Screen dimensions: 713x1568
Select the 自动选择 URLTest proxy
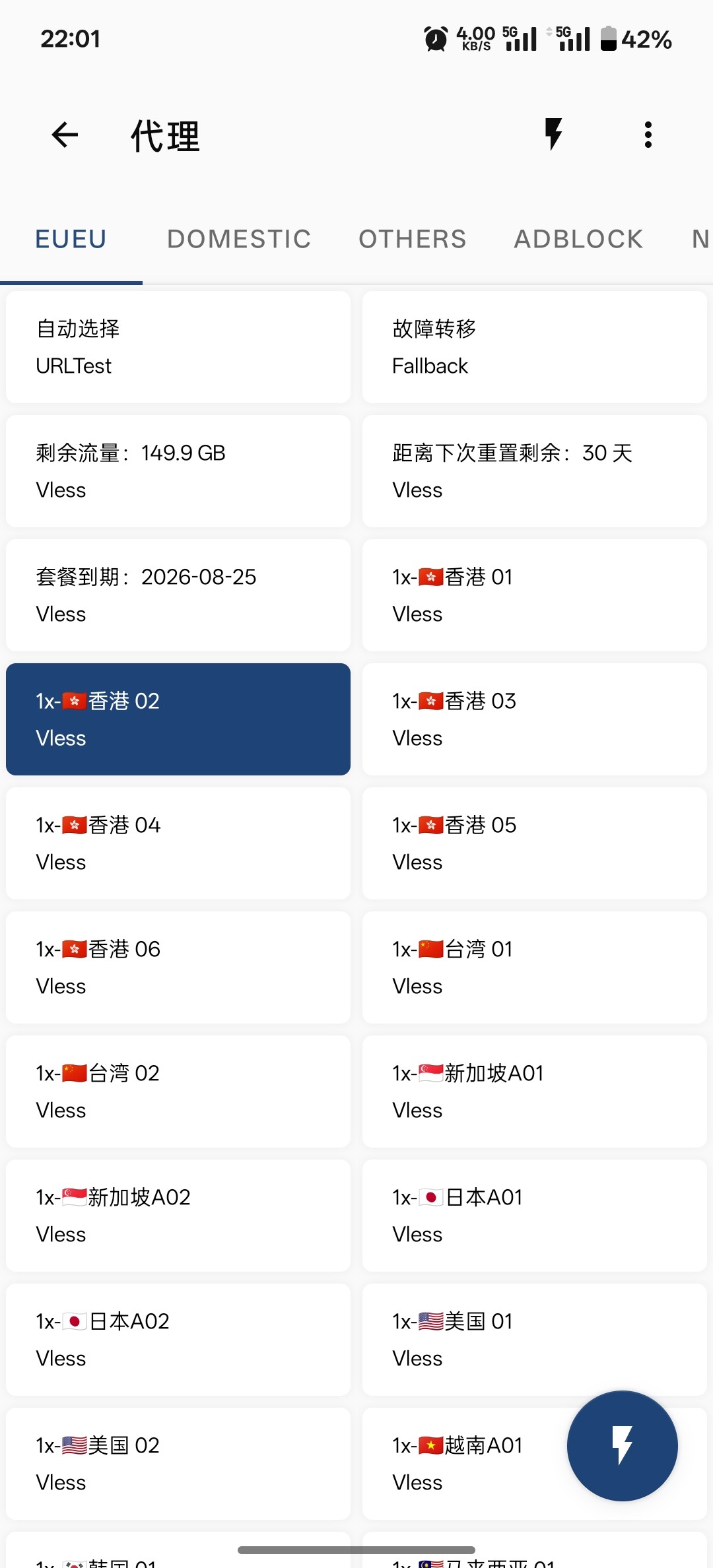click(x=178, y=347)
